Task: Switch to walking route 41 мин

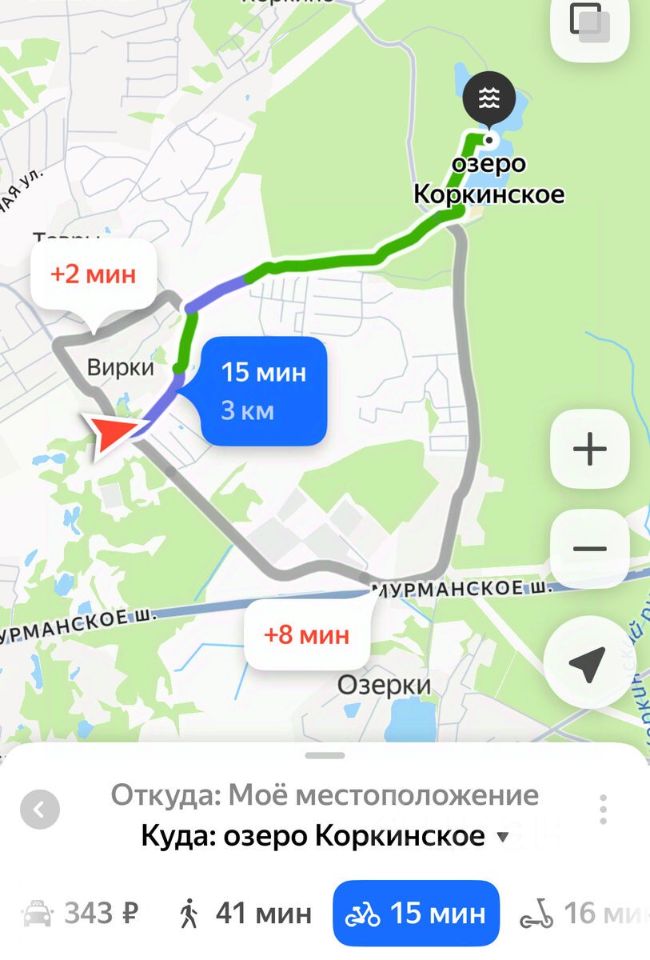Action: (245, 912)
